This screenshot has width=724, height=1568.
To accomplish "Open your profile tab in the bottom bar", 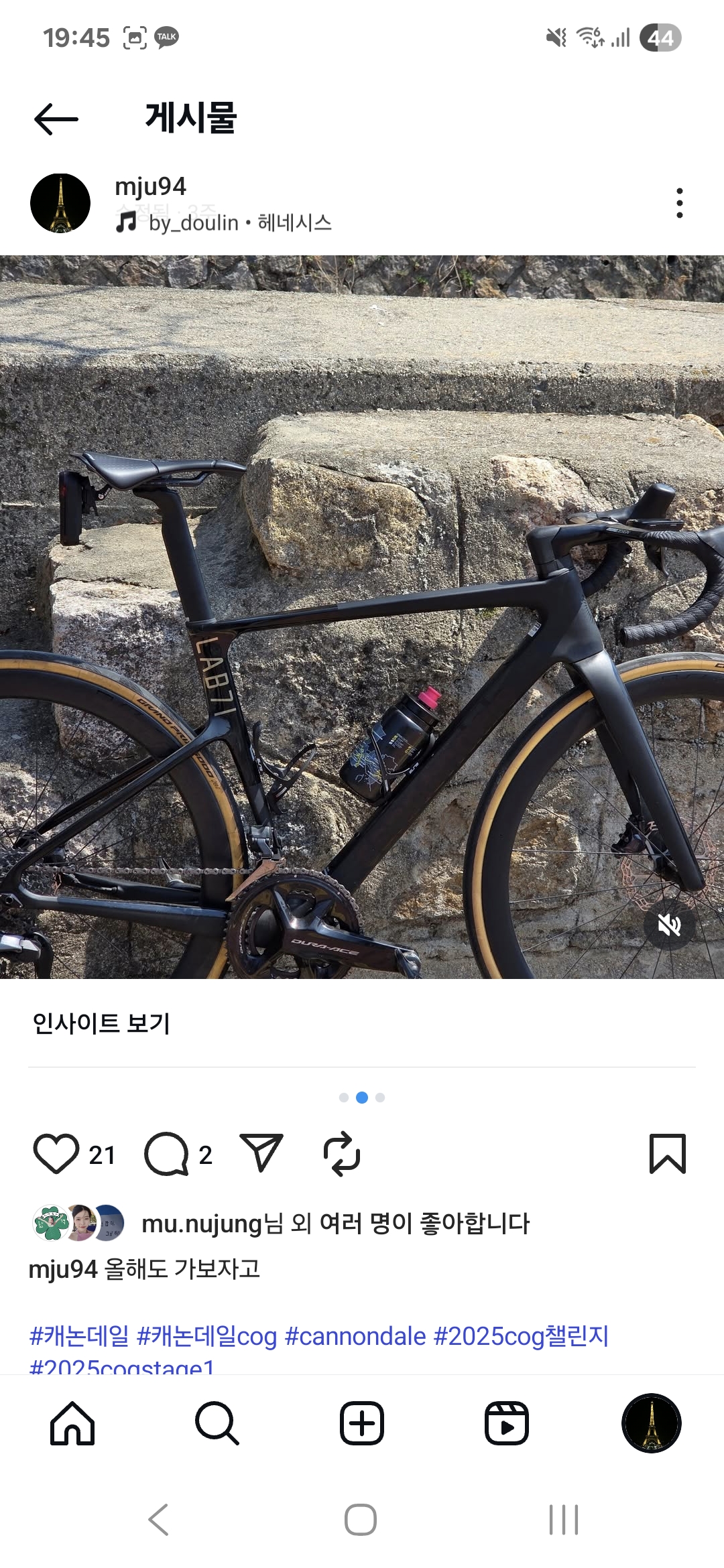I will pos(652,1423).
